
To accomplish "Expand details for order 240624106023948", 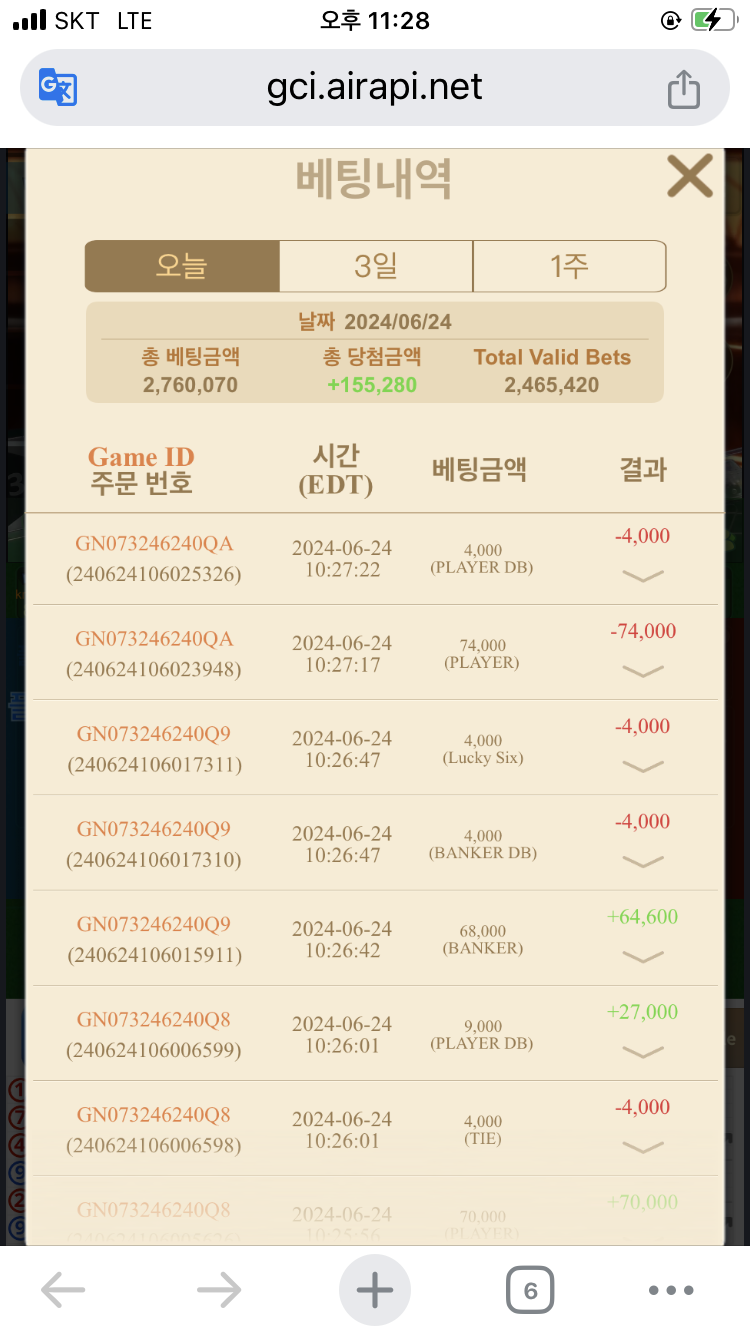I will pos(643,671).
